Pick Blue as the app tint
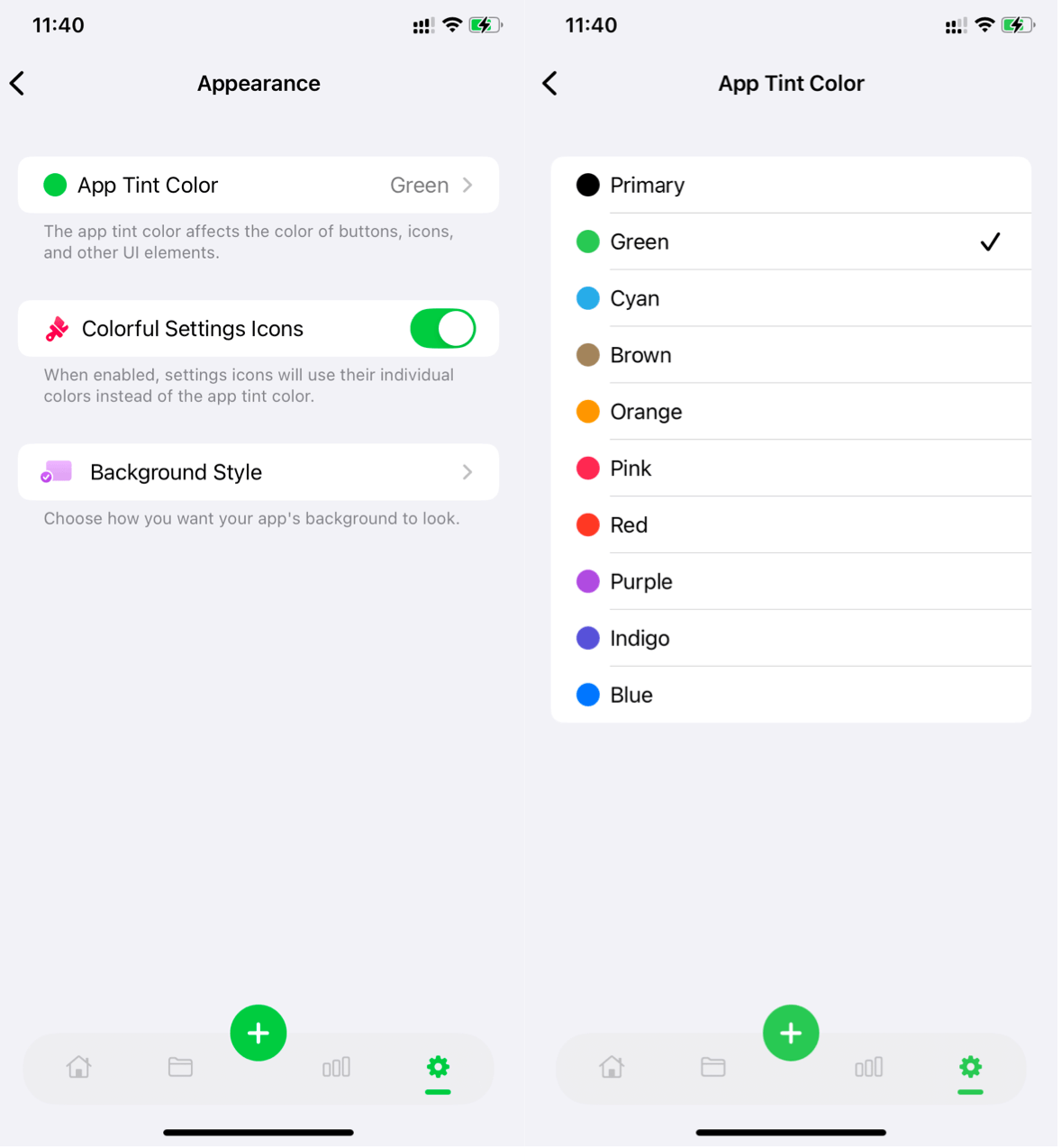The height and width of the screenshot is (1148, 1061). (x=790, y=695)
